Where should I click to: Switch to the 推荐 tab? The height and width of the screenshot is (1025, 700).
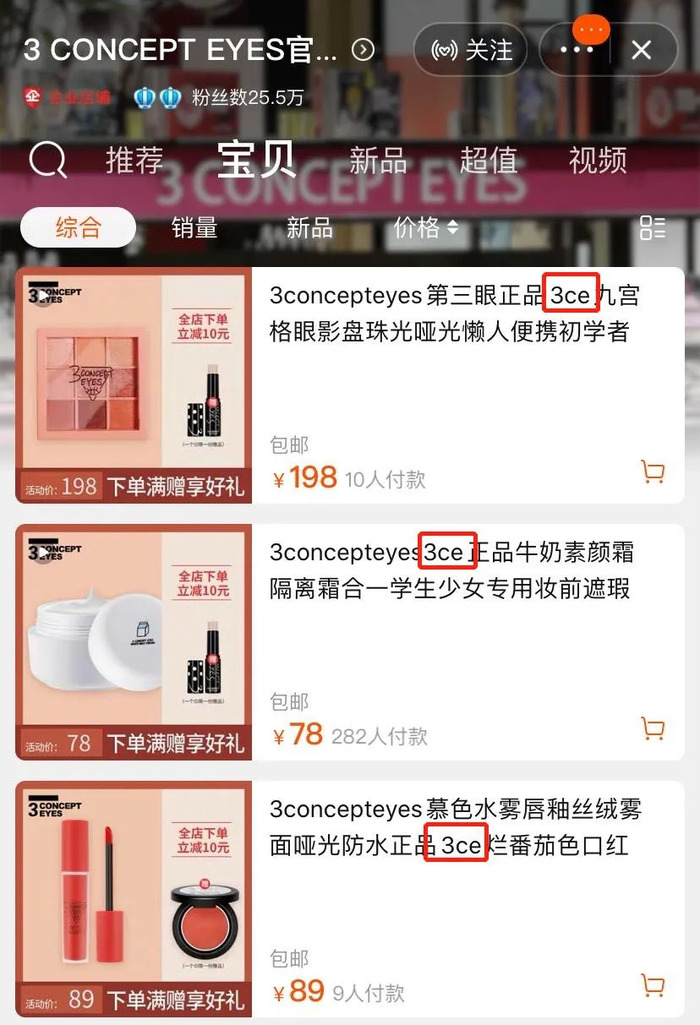coord(134,160)
